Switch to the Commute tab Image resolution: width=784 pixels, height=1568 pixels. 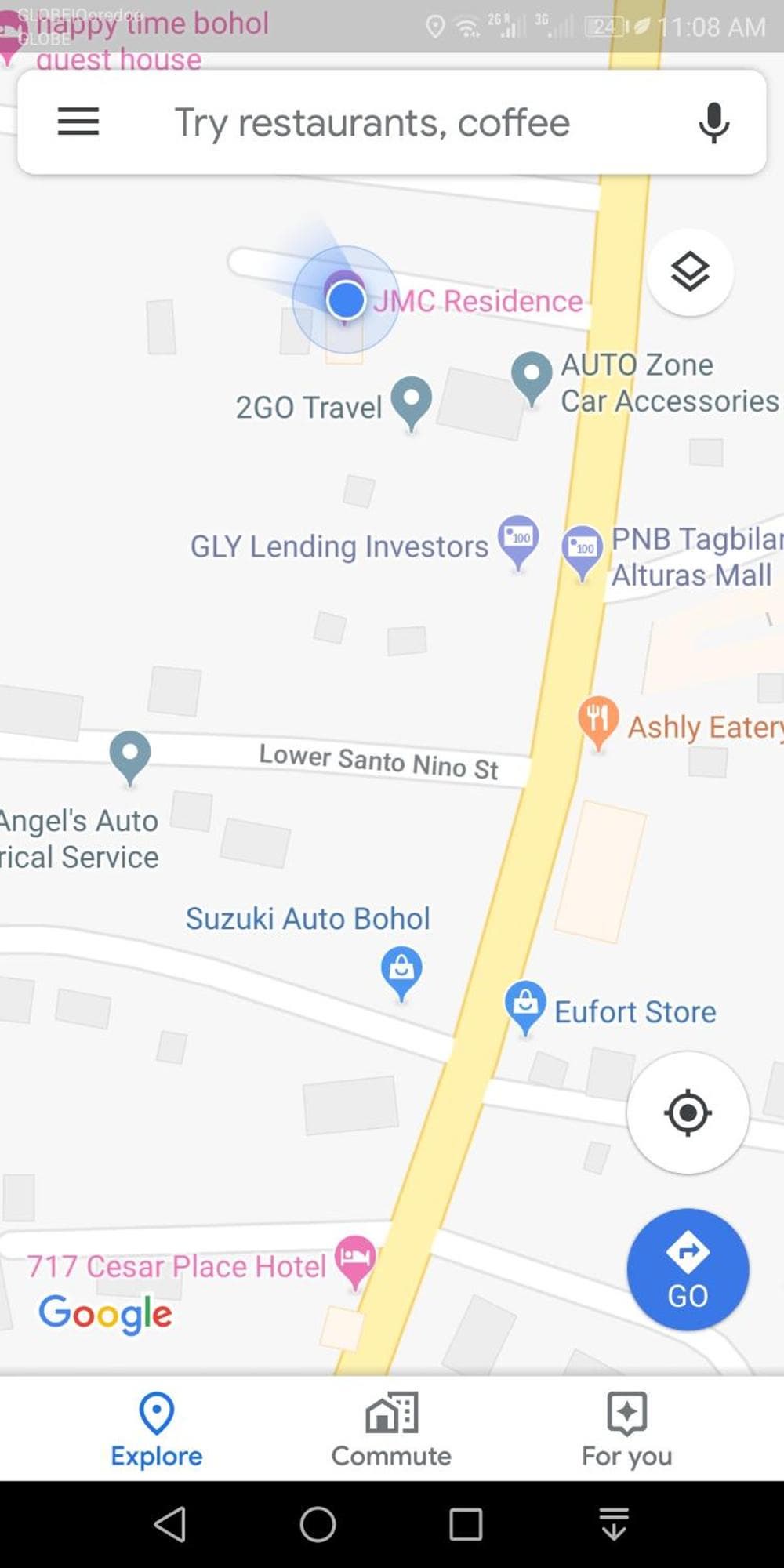click(391, 1429)
